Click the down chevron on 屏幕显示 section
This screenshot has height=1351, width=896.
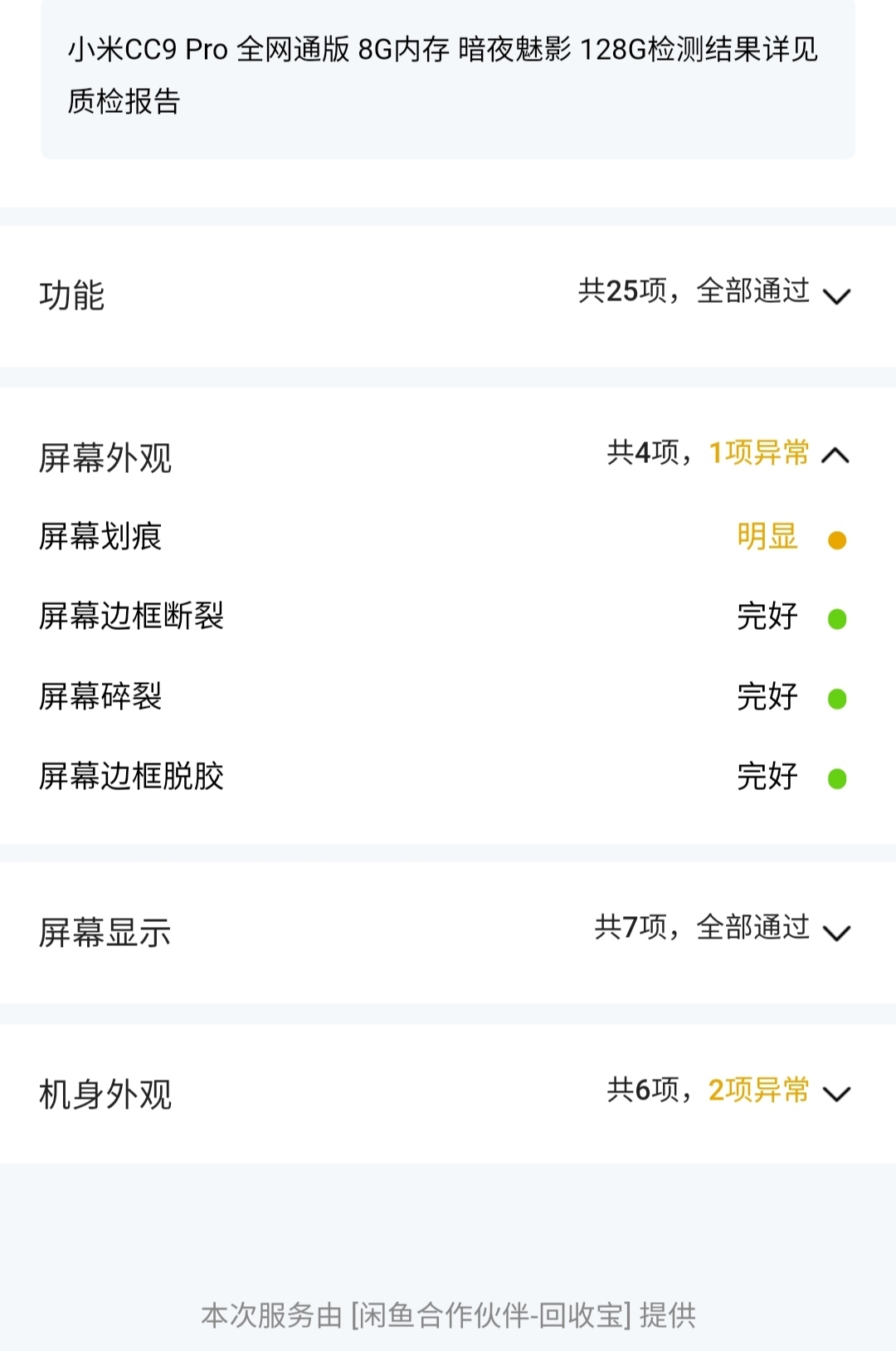pyautogui.click(x=840, y=932)
